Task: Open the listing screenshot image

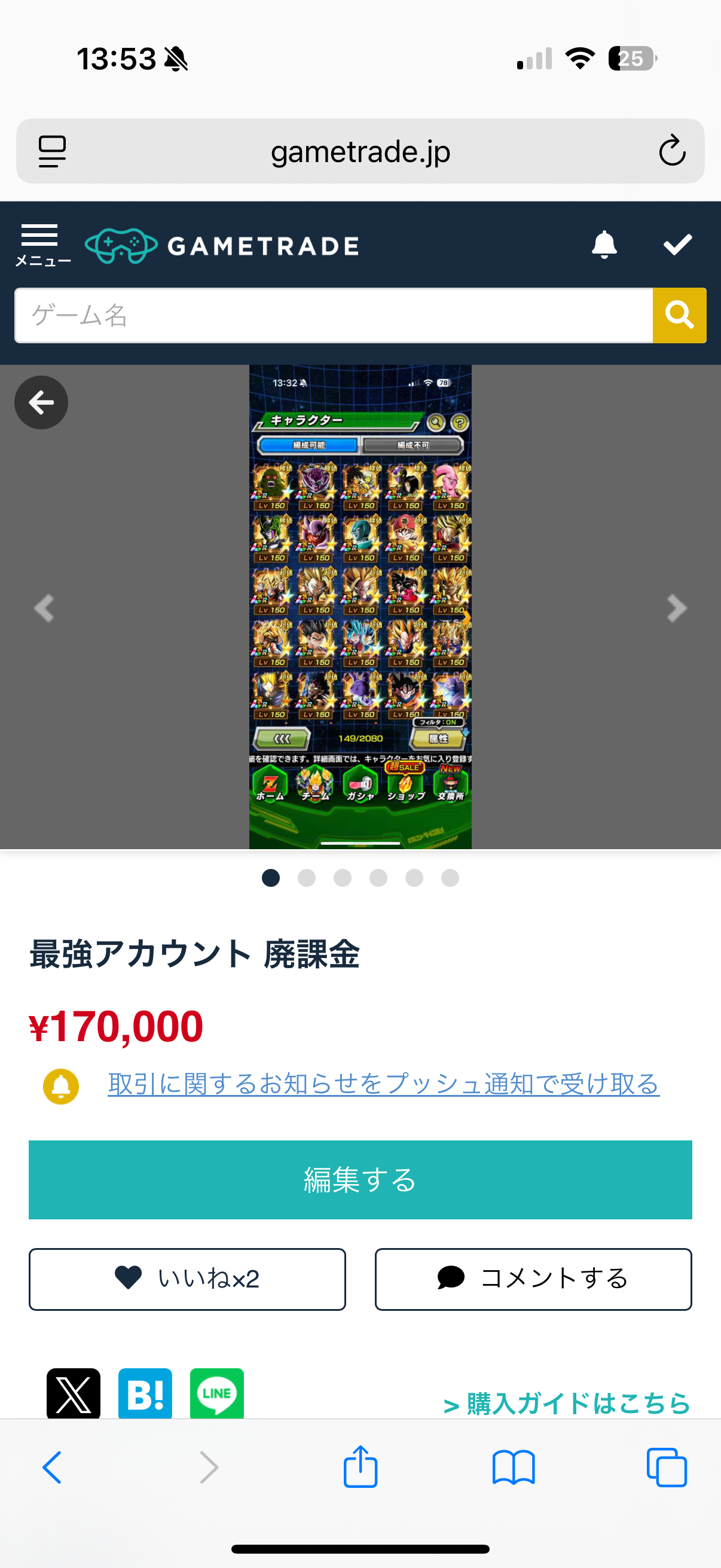Action: tap(360, 606)
